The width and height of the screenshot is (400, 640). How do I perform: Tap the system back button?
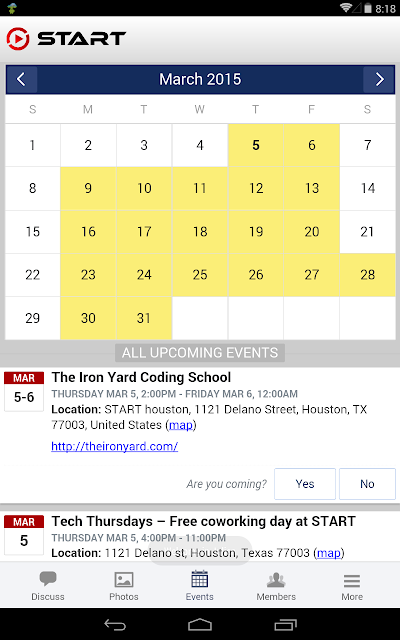[115, 624]
